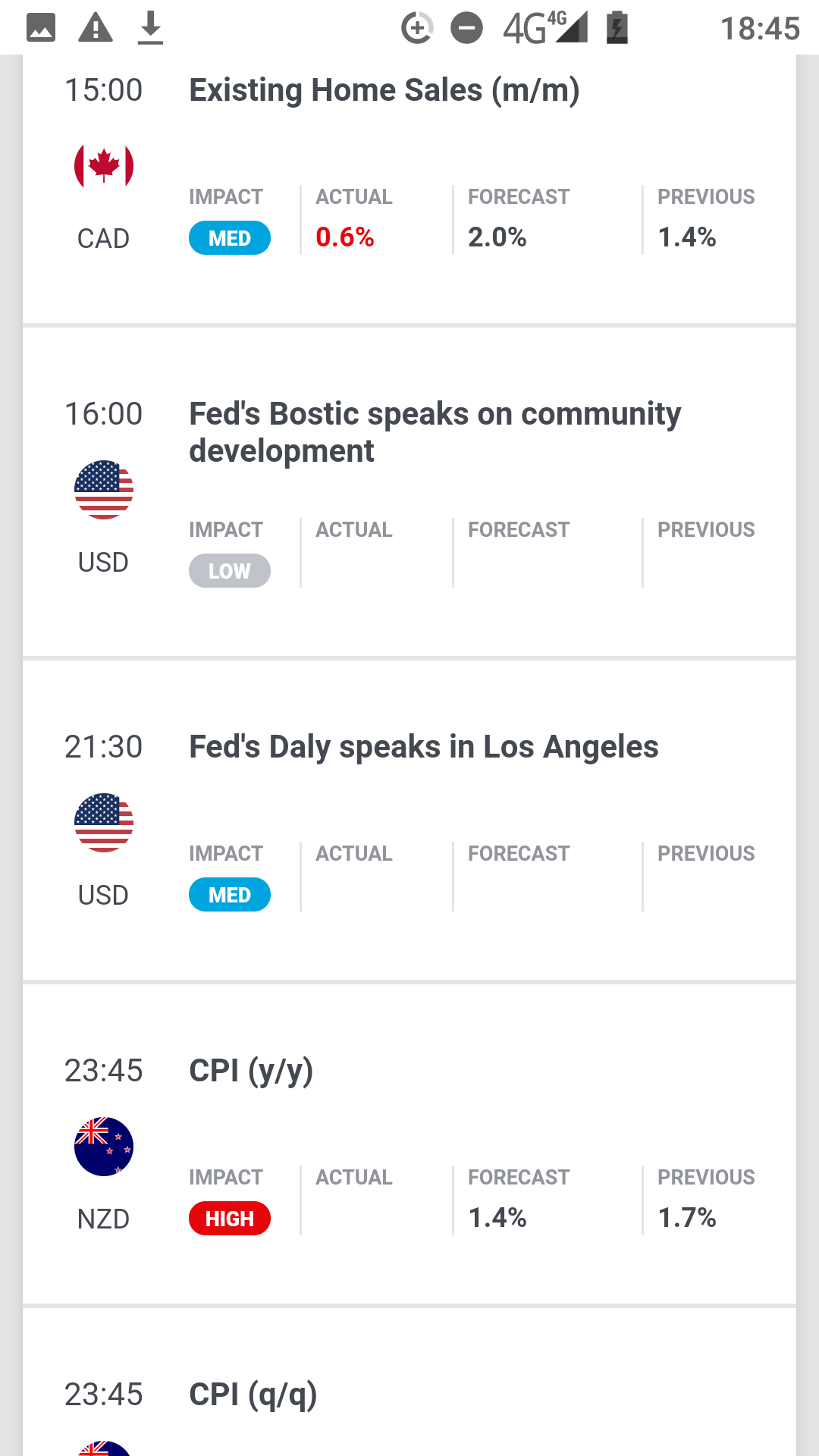The width and height of the screenshot is (819, 1456).
Task: Open the Existing Home Sales (m/m) event
Action: pyautogui.click(x=409, y=190)
